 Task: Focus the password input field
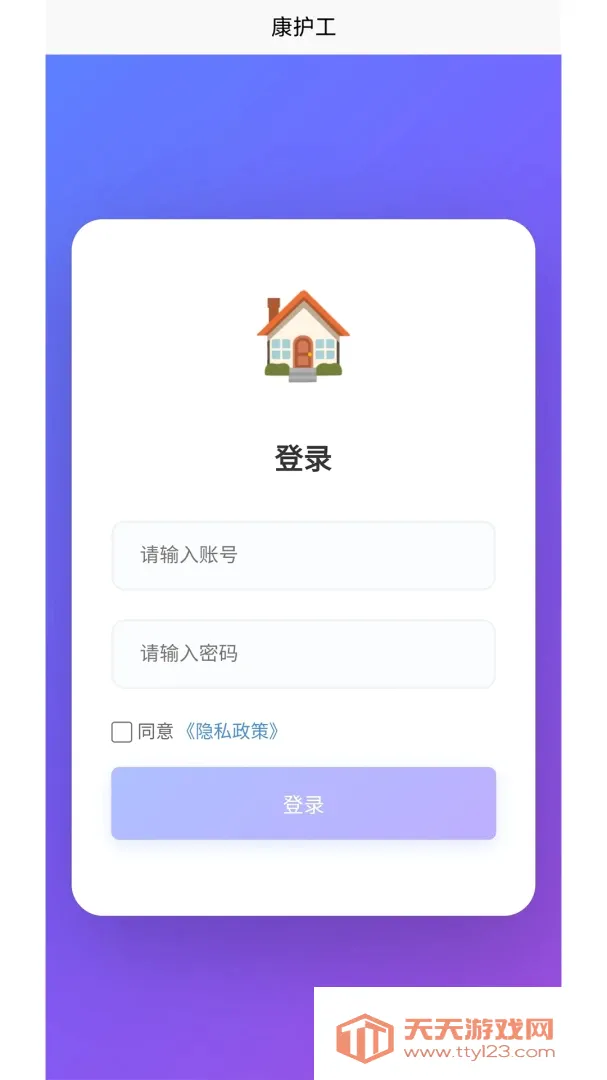pos(303,654)
